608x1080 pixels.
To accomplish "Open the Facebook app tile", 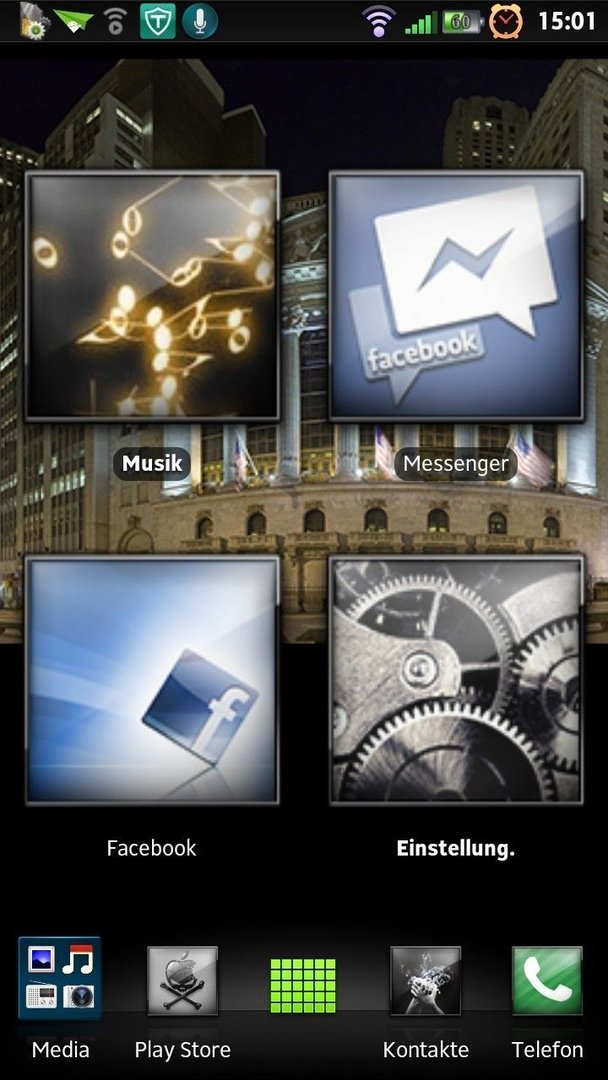I will (x=152, y=680).
